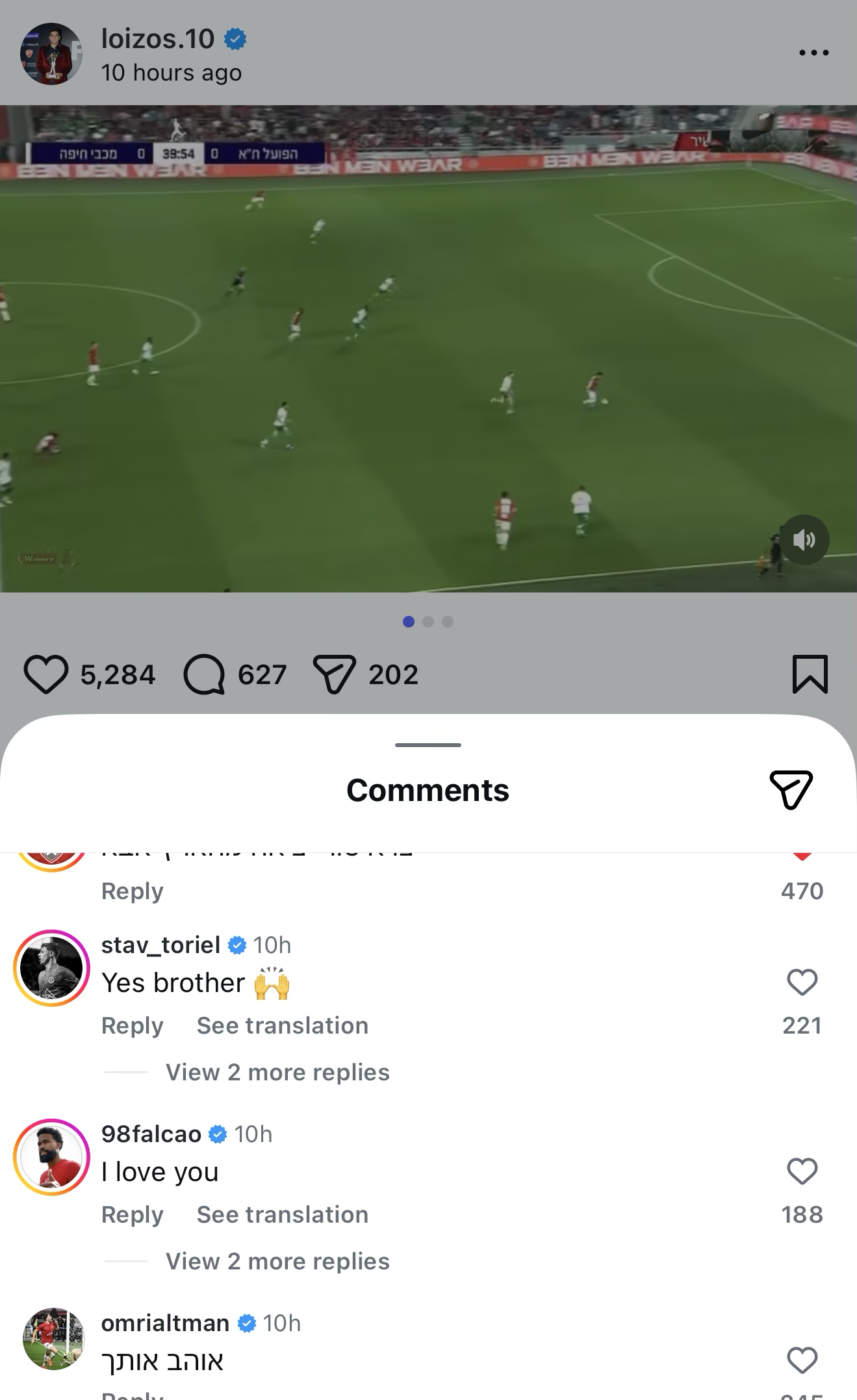This screenshot has height=1400, width=857.
Task: Like stav_toriel's comment
Action: (x=802, y=982)
